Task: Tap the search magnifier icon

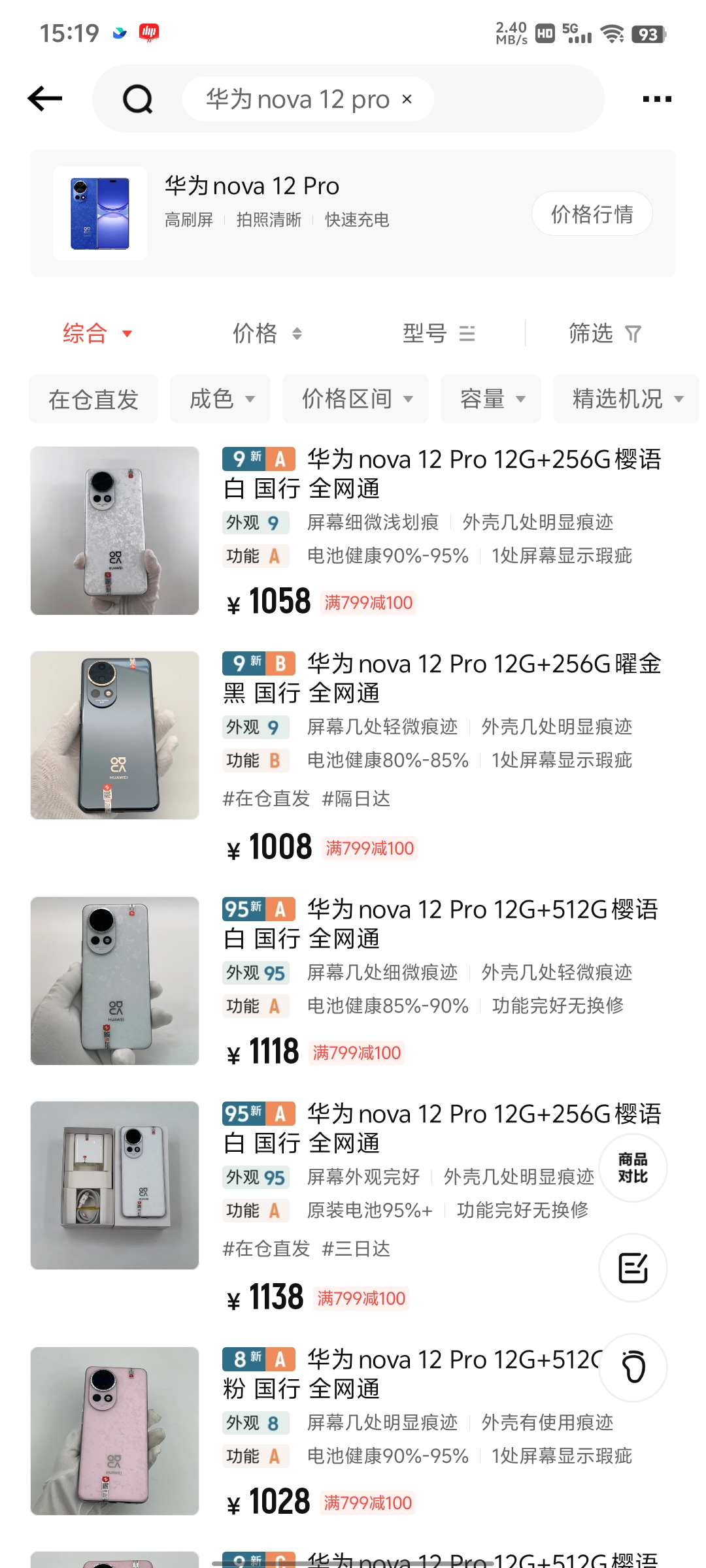Action: click(x=138, y=99)
